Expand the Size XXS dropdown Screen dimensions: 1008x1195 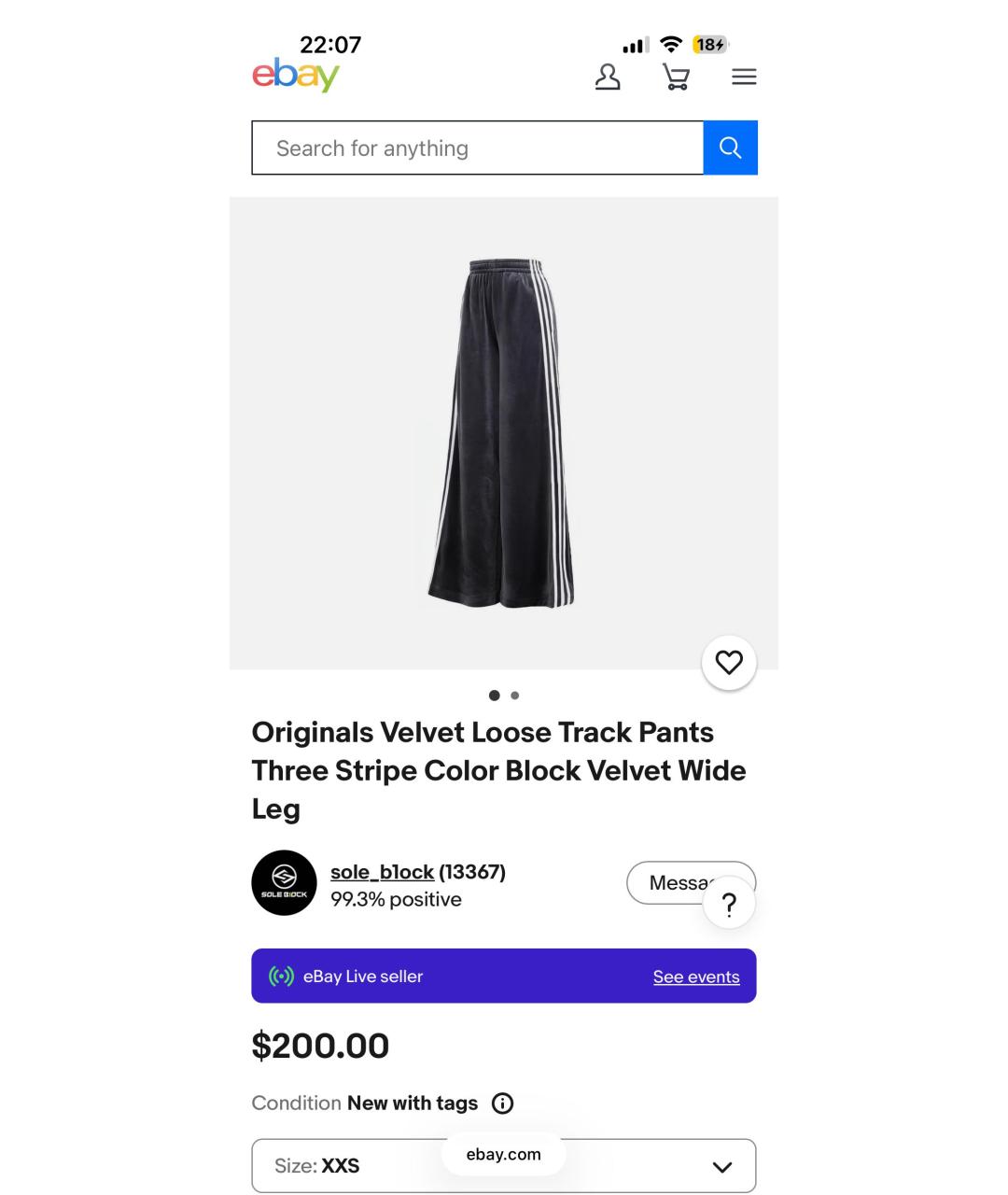click(x=721, y=1166)
